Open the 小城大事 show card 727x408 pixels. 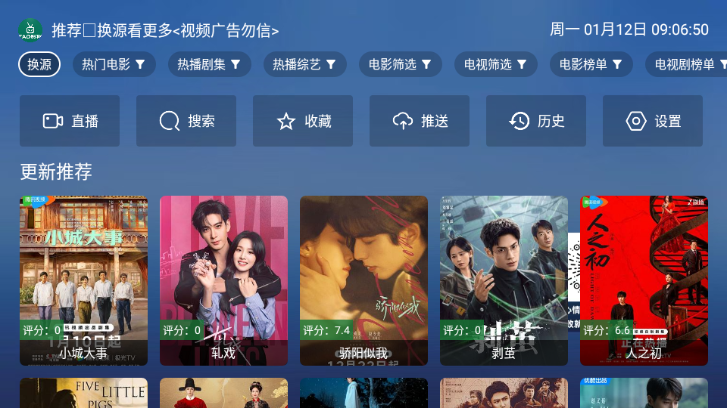84,280
